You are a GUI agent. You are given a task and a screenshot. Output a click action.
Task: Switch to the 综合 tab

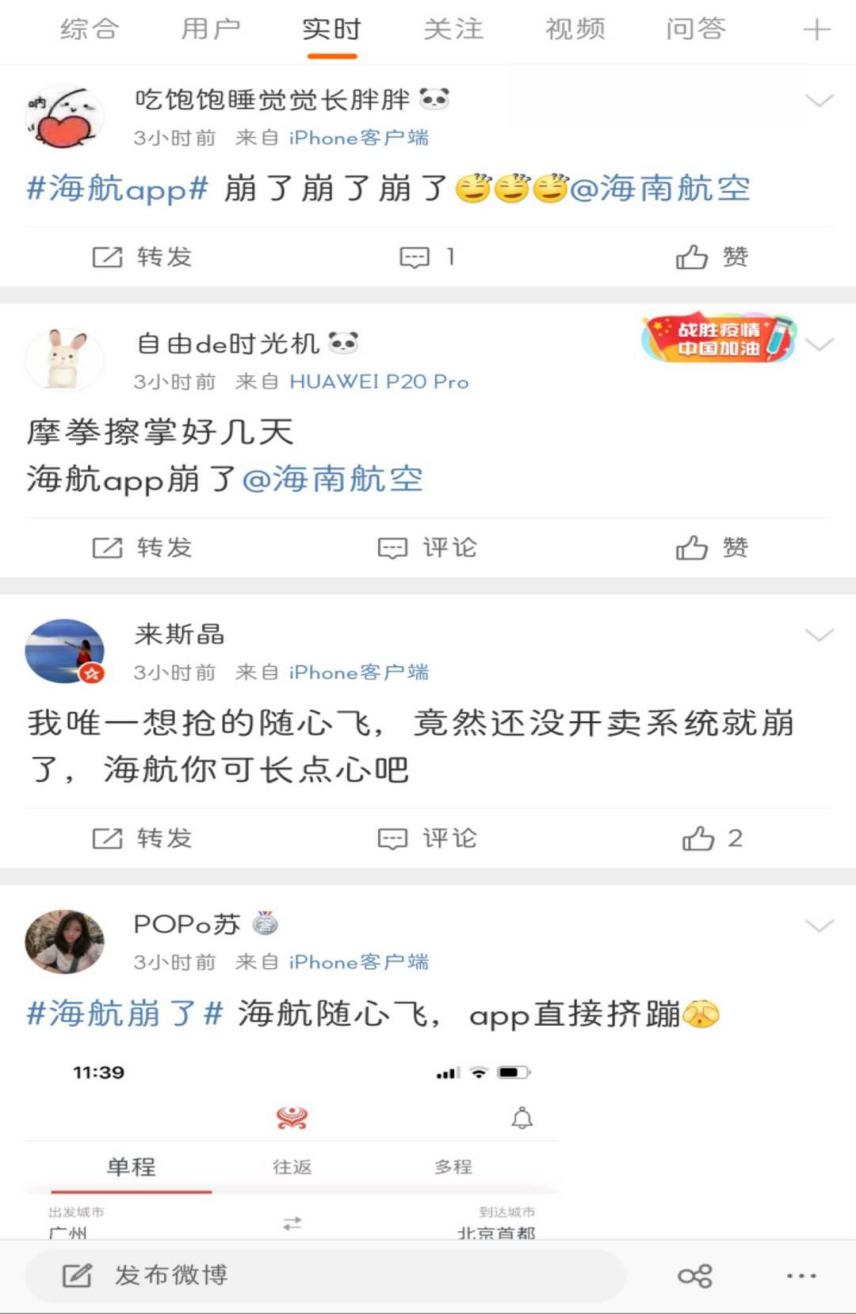(89, 30)
